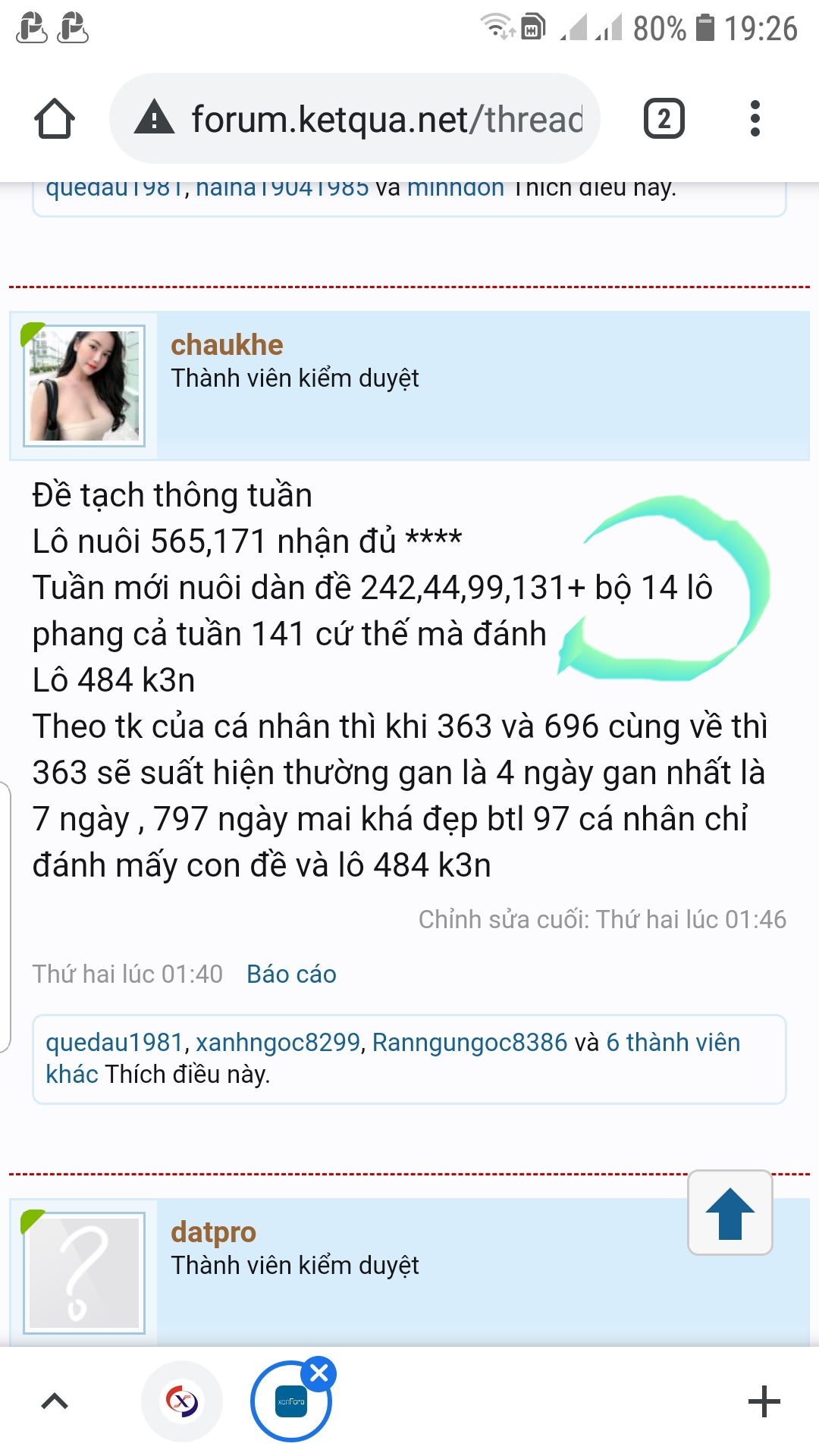
Task: Expand the bottom tab bar chevron
Action: coord(55,1401)
